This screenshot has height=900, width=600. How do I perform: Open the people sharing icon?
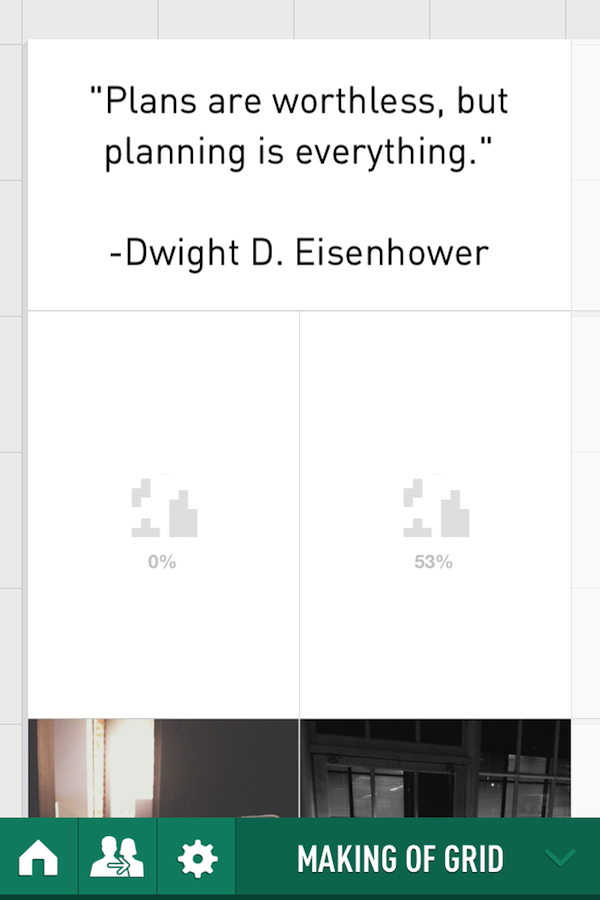(x=117, y=858)
